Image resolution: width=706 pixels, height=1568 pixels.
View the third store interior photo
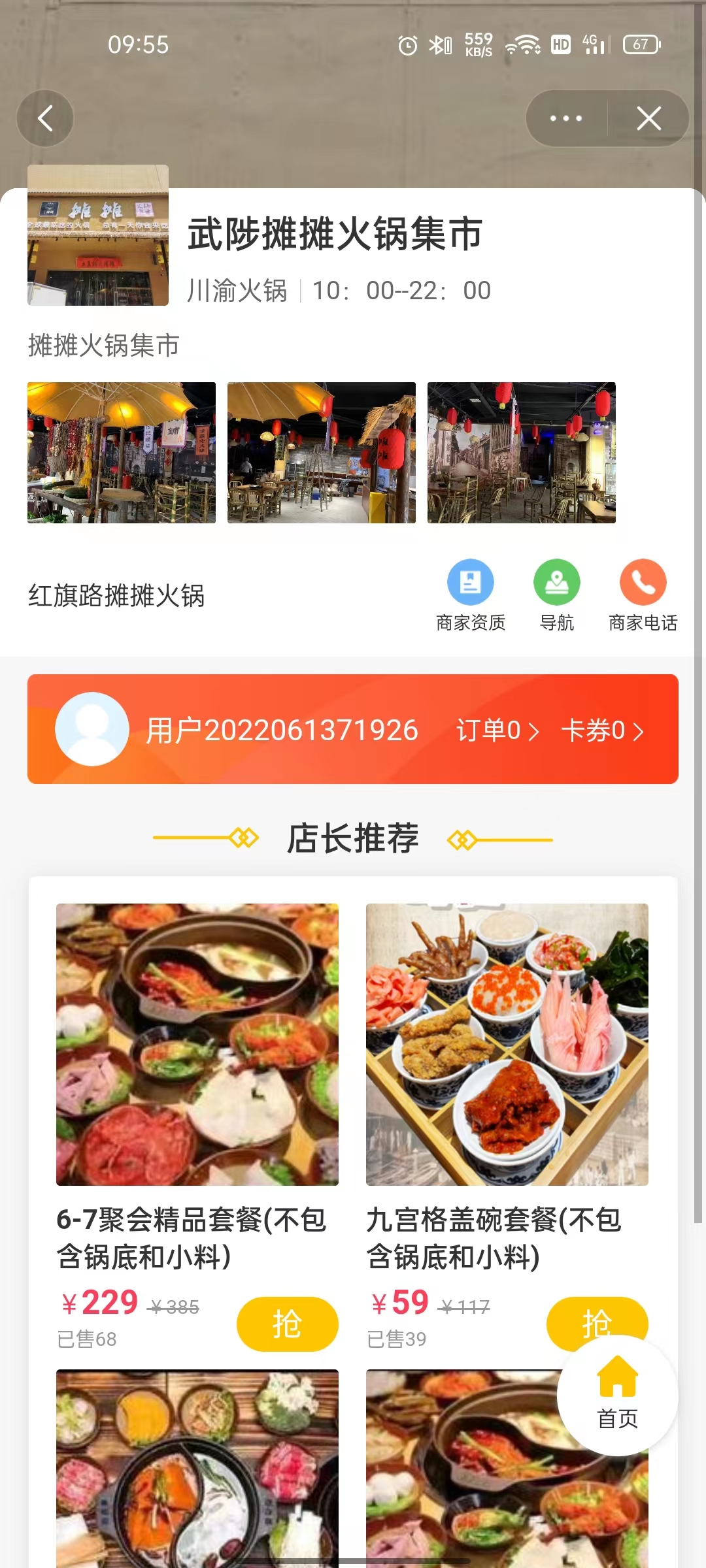[x=521, y=453]
